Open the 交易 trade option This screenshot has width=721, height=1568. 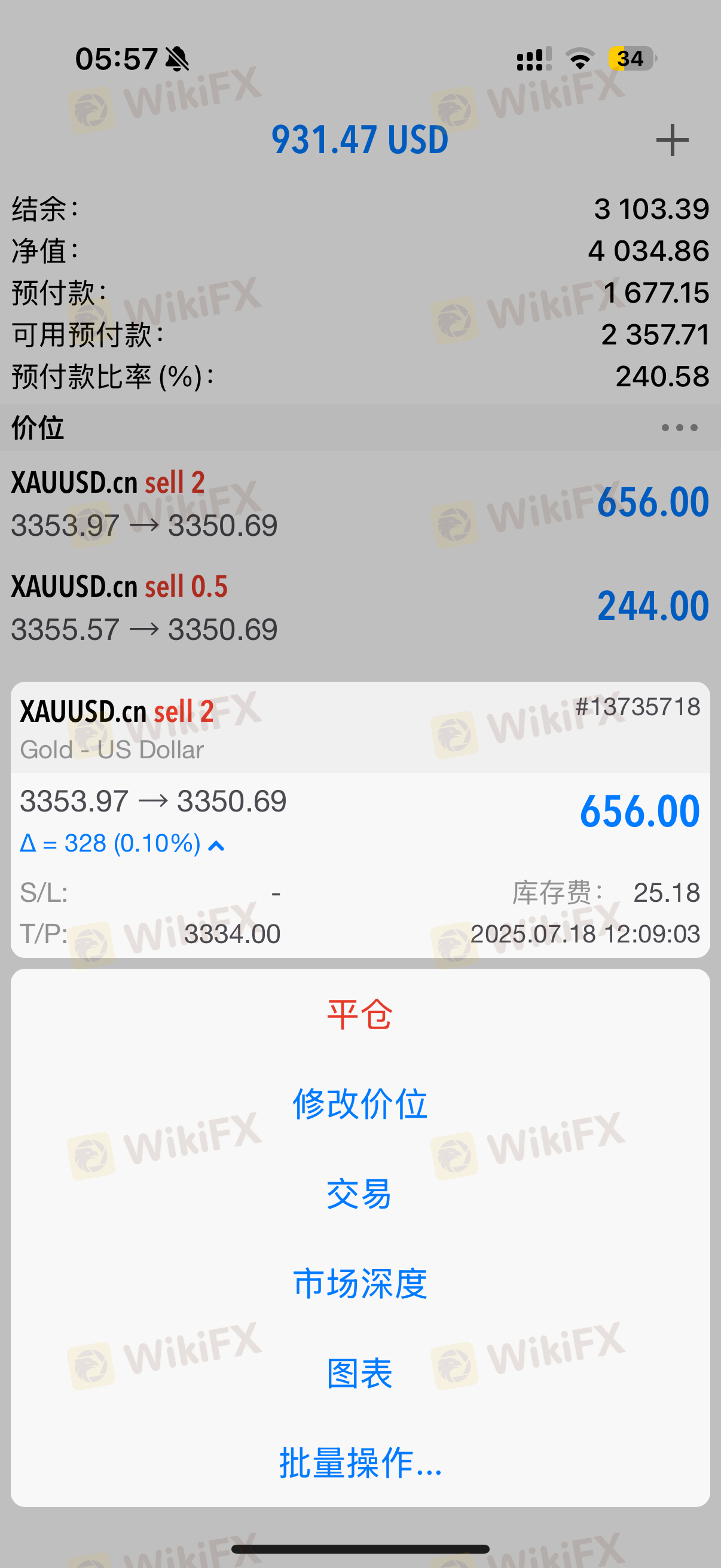click(359, 1194)
